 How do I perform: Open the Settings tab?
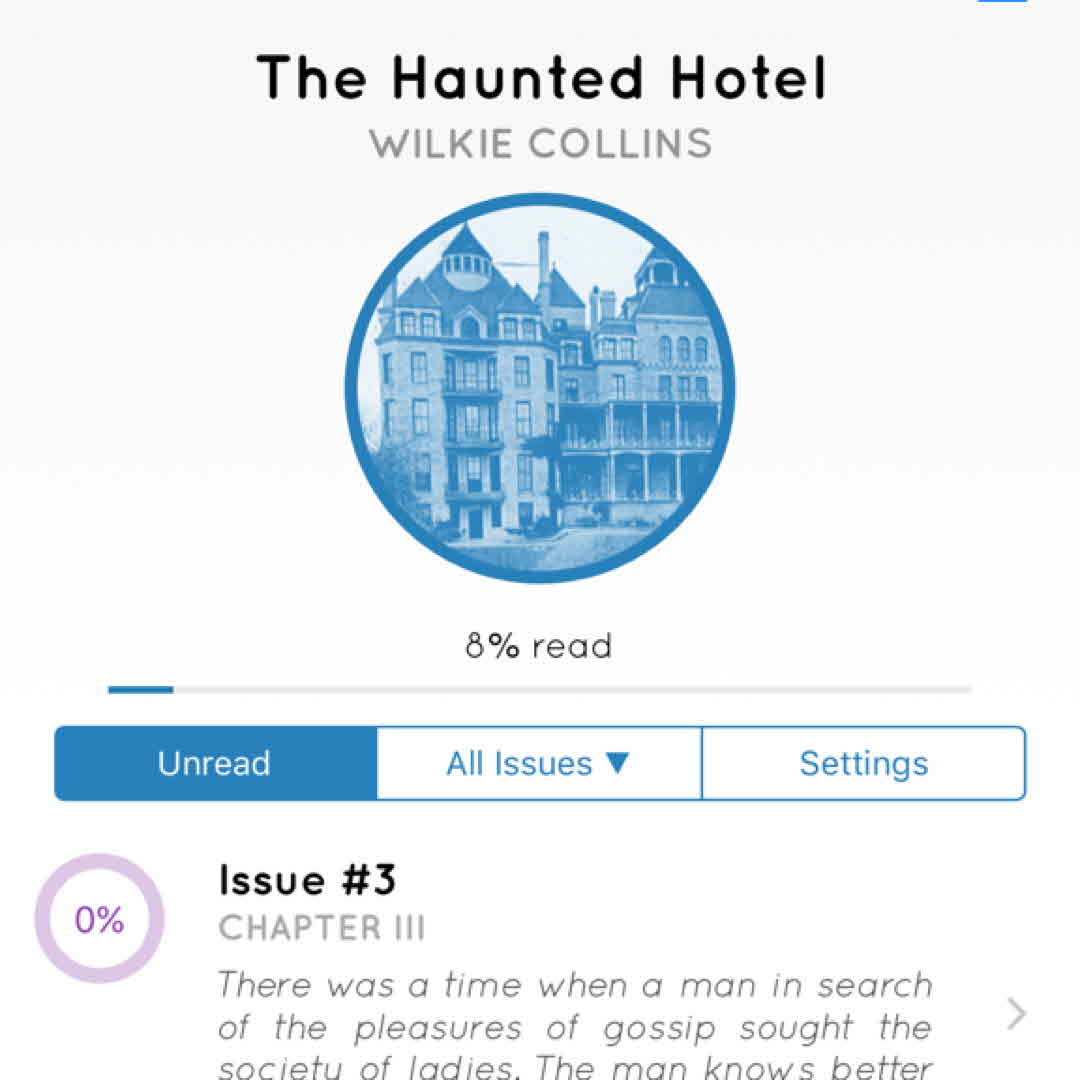click(863, 764)
